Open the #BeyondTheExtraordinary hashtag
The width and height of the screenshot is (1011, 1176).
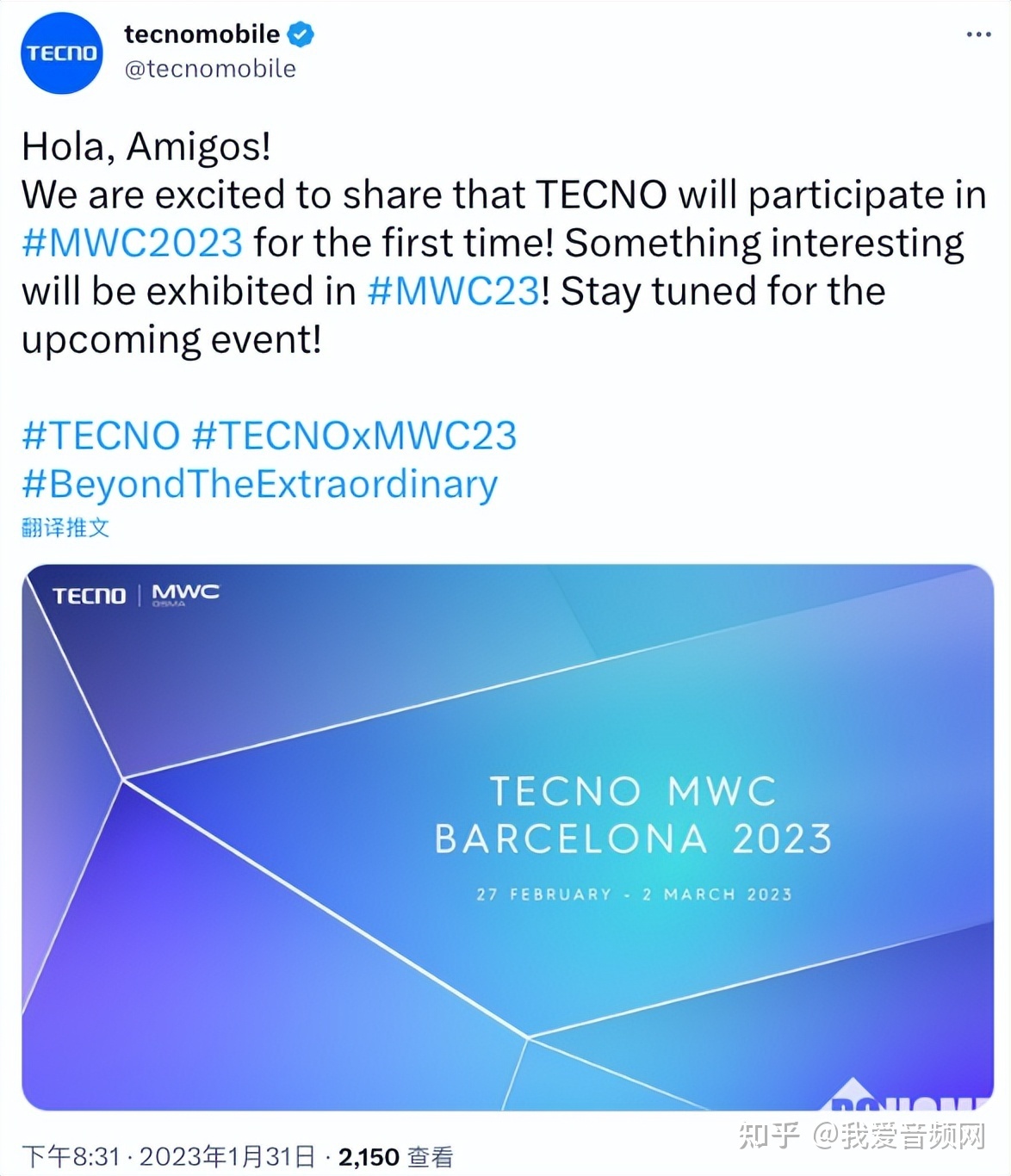[259, 484]
